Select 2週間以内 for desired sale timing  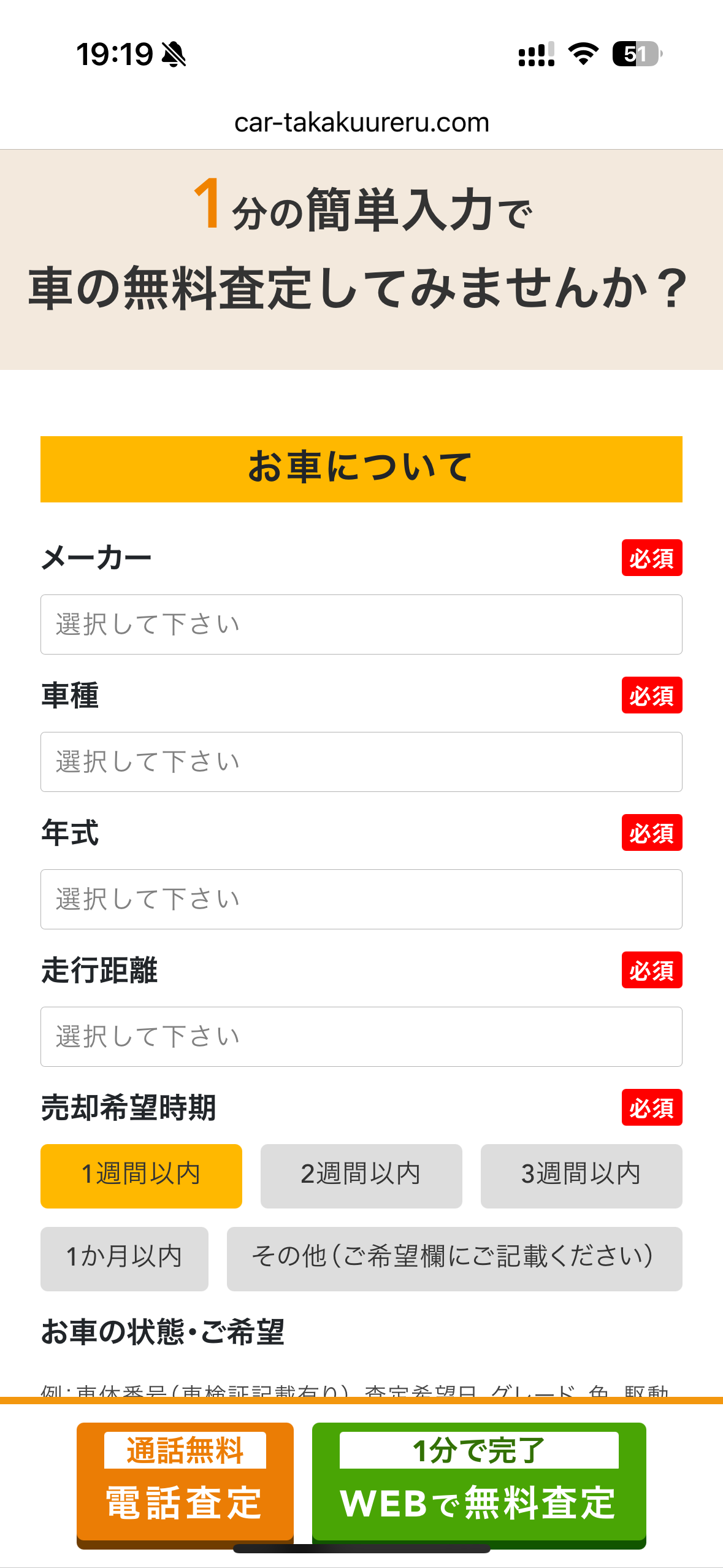tap(361, 1175)
